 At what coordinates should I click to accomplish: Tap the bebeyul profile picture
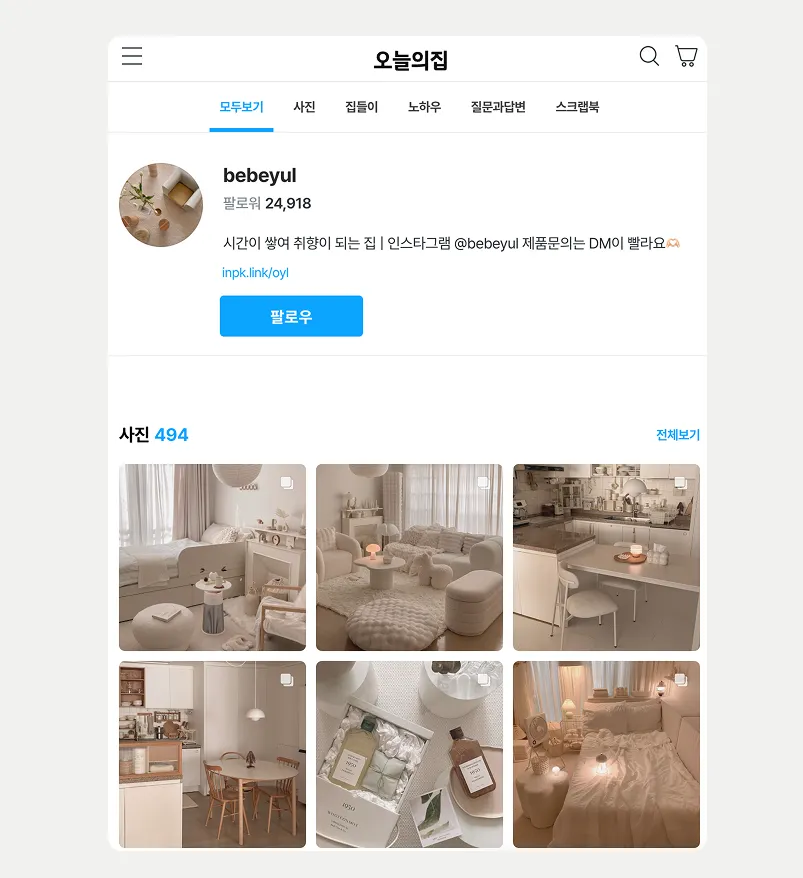(x=161, y=205)
